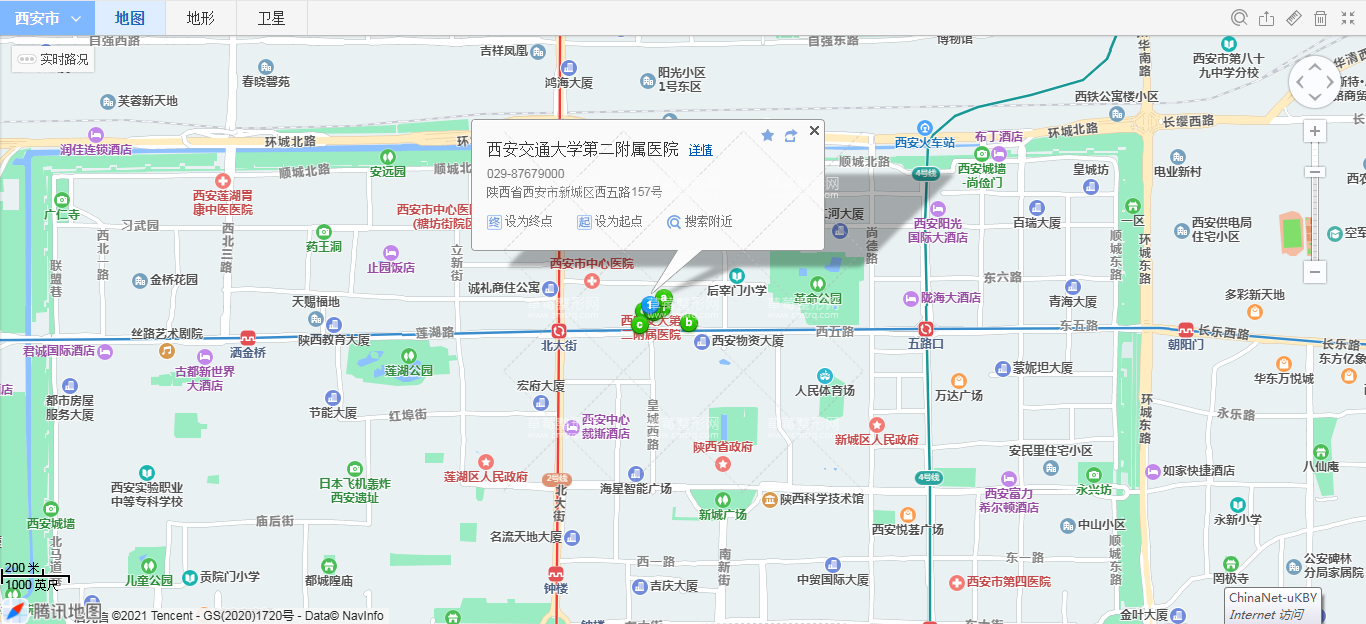Select the 地图 standard map tab

(129, 18)
